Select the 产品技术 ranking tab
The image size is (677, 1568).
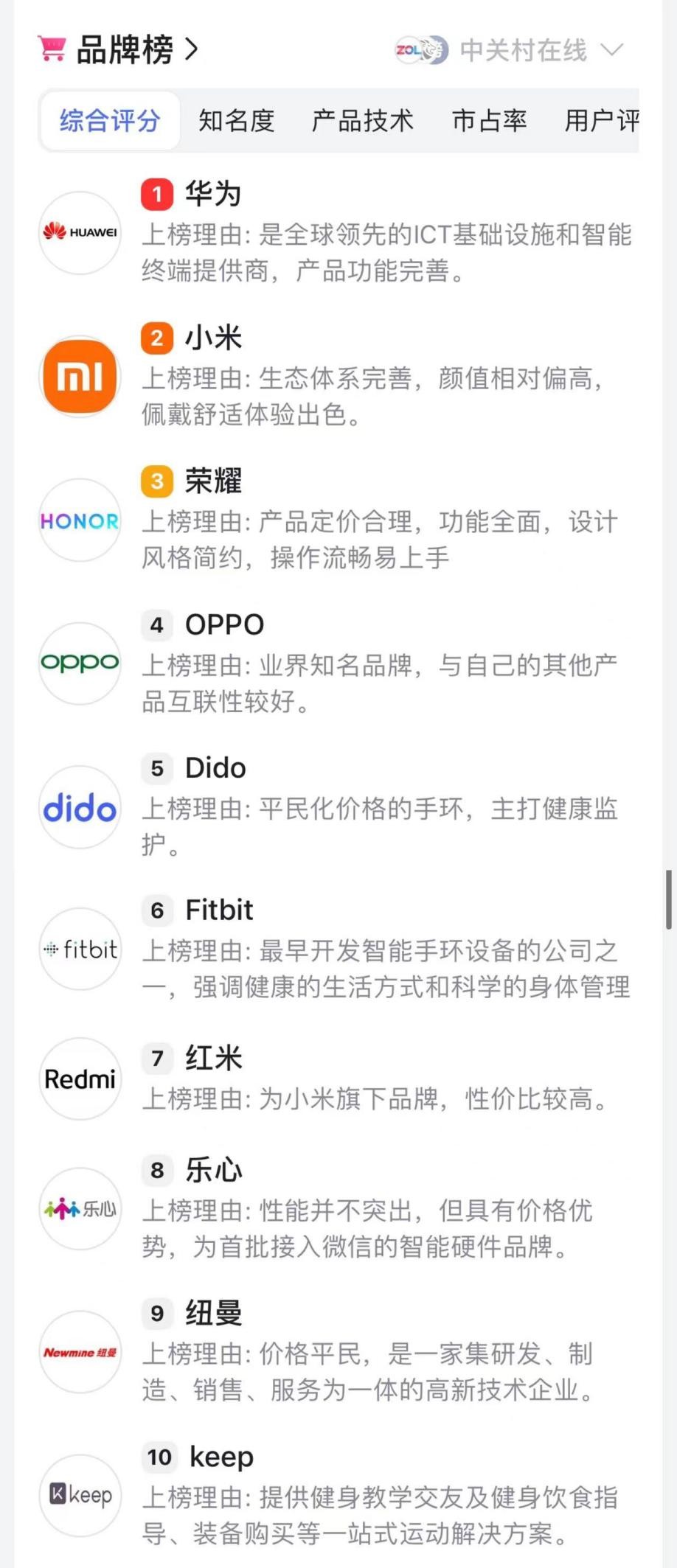click(362, 120)
